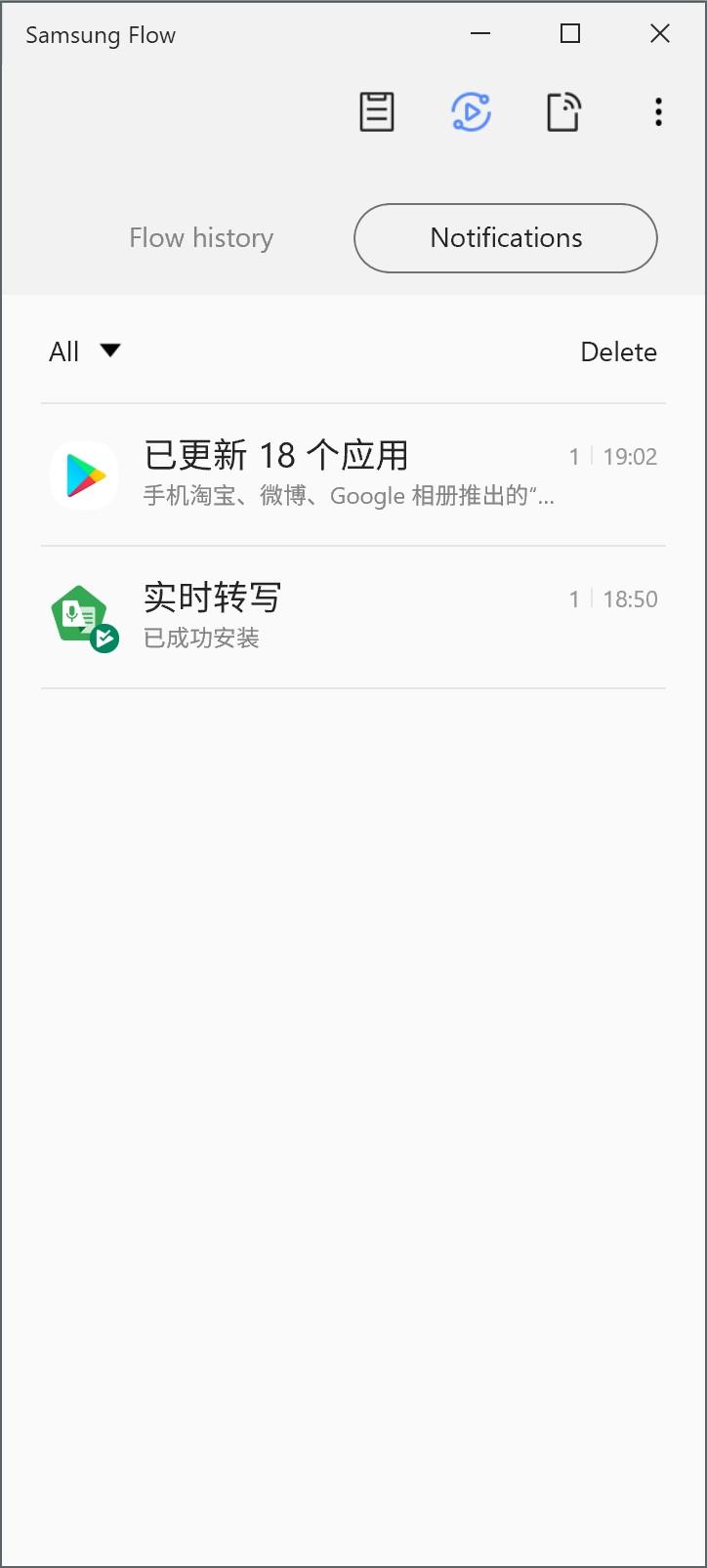Open the shared clipboard panel
The image size is (707, 1568).
(376, 111)
